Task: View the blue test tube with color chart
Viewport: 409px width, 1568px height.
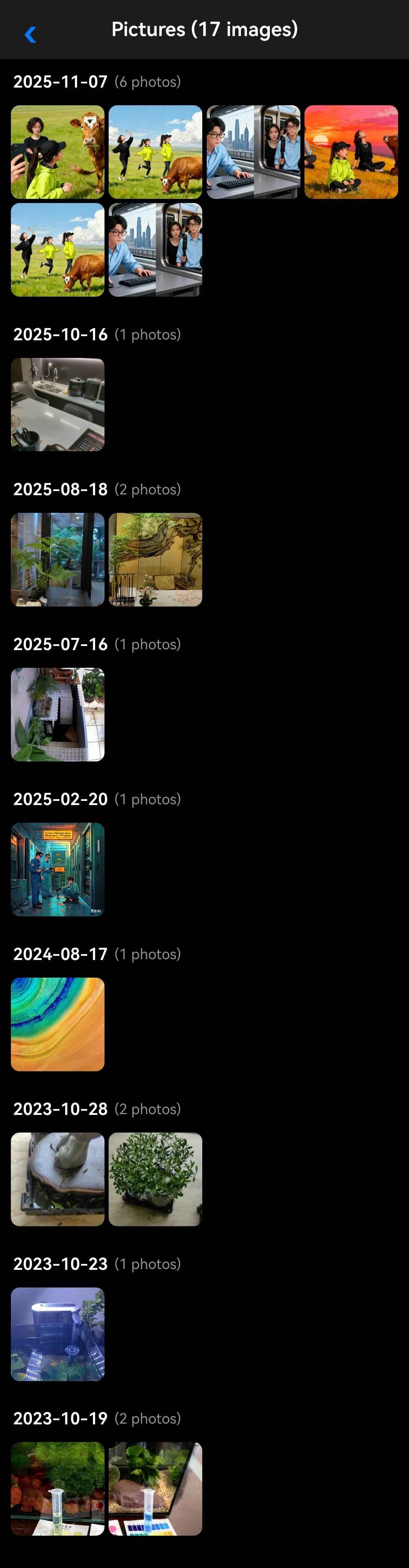Action: pos(155,1489)
